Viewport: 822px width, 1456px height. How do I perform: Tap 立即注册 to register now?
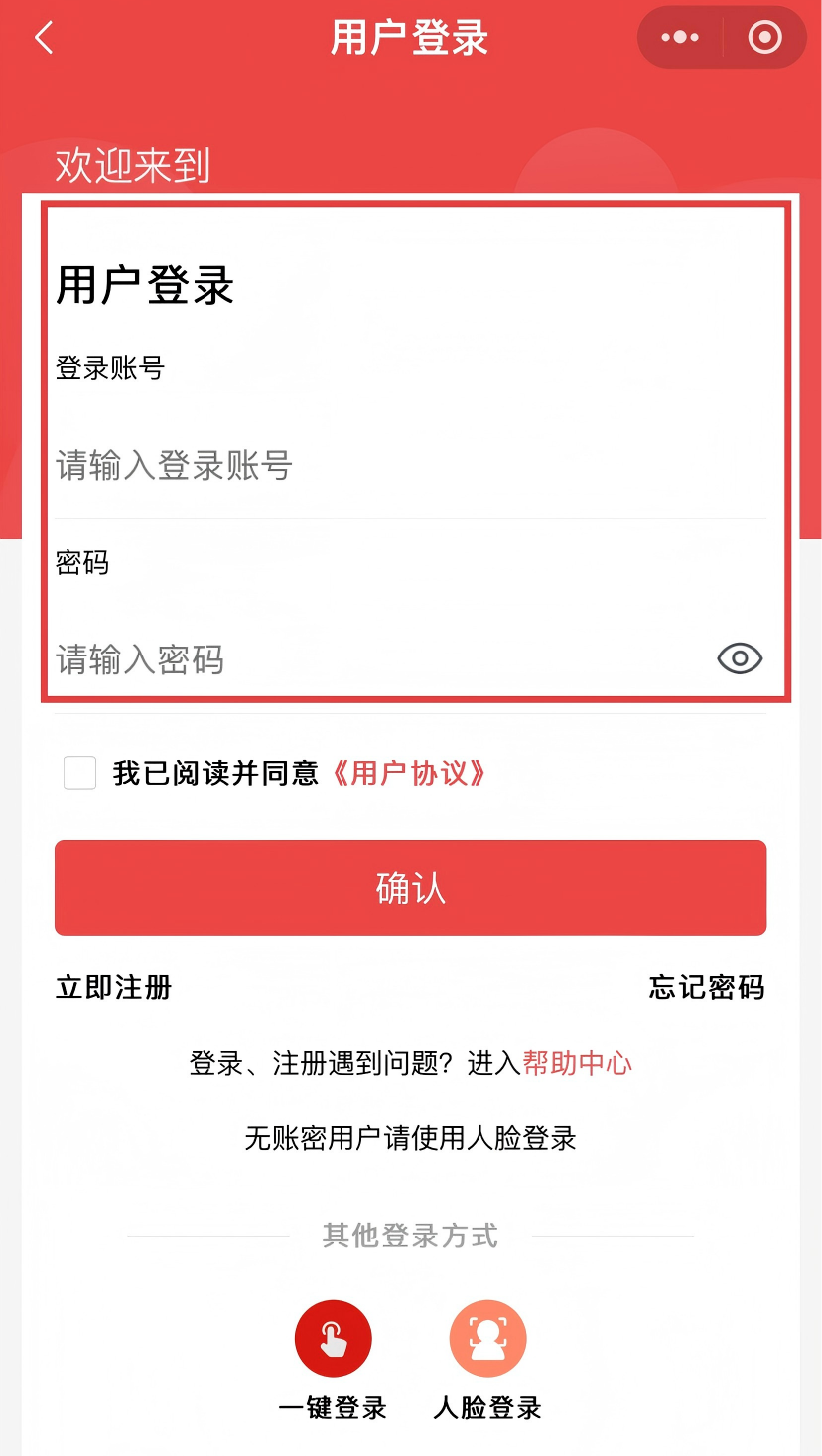[112, 988]
